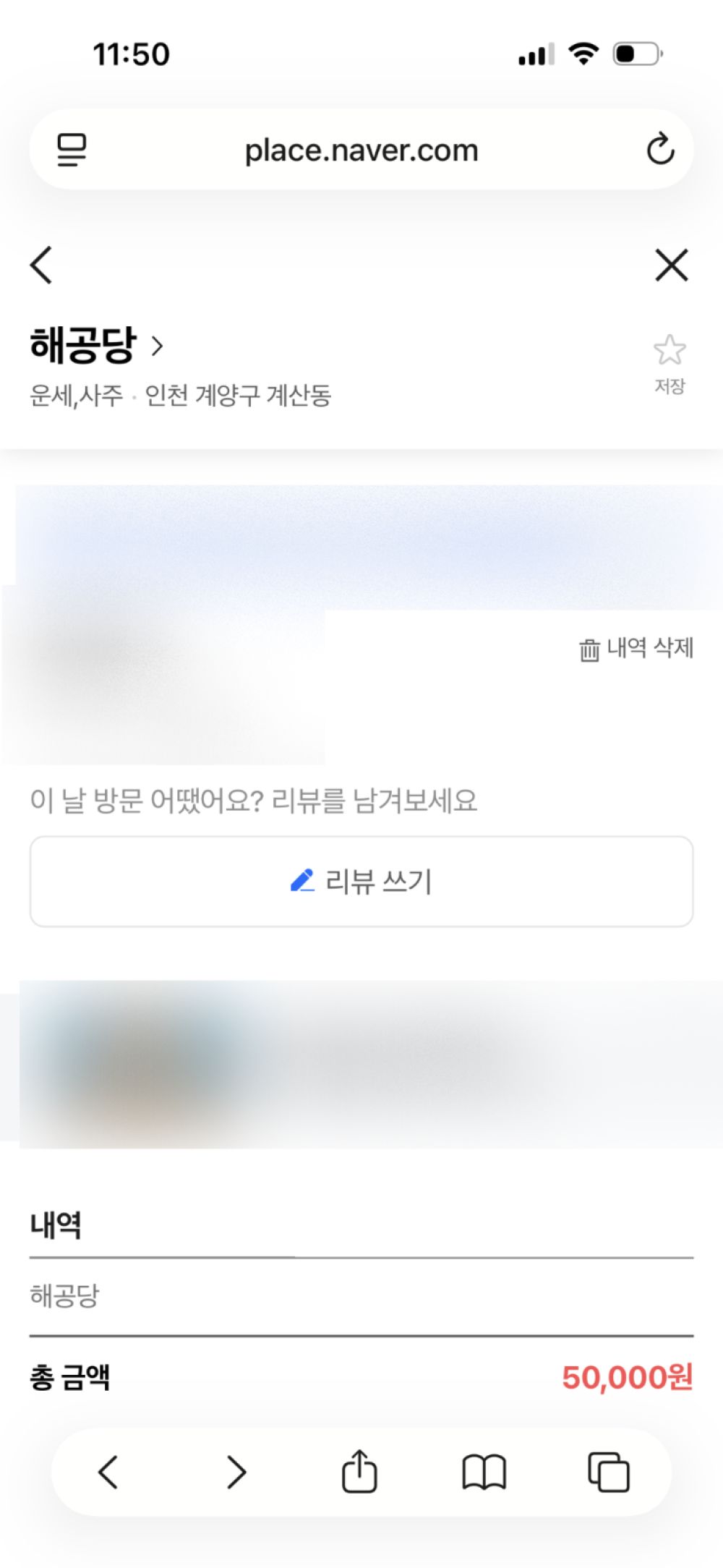Screen dimensions: 723x1568
Task: Go forward using the Safari toolbar arrow
Action: click(236, 1472)
